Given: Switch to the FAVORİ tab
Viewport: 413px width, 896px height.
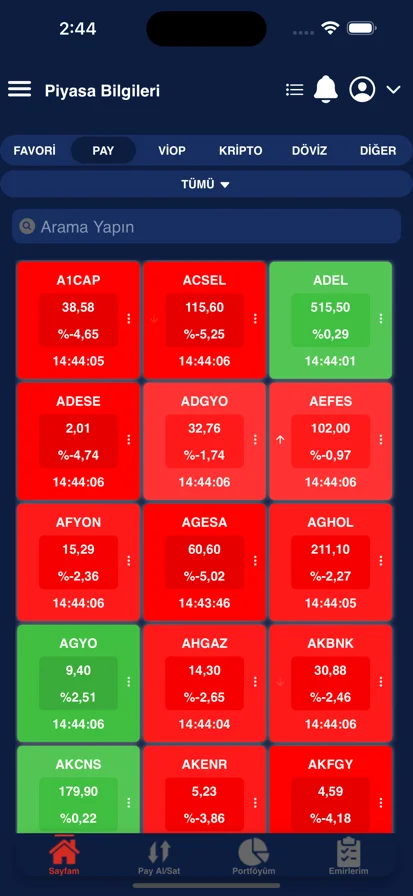Looking at the screenshot, I should click(x=35, y=151).
